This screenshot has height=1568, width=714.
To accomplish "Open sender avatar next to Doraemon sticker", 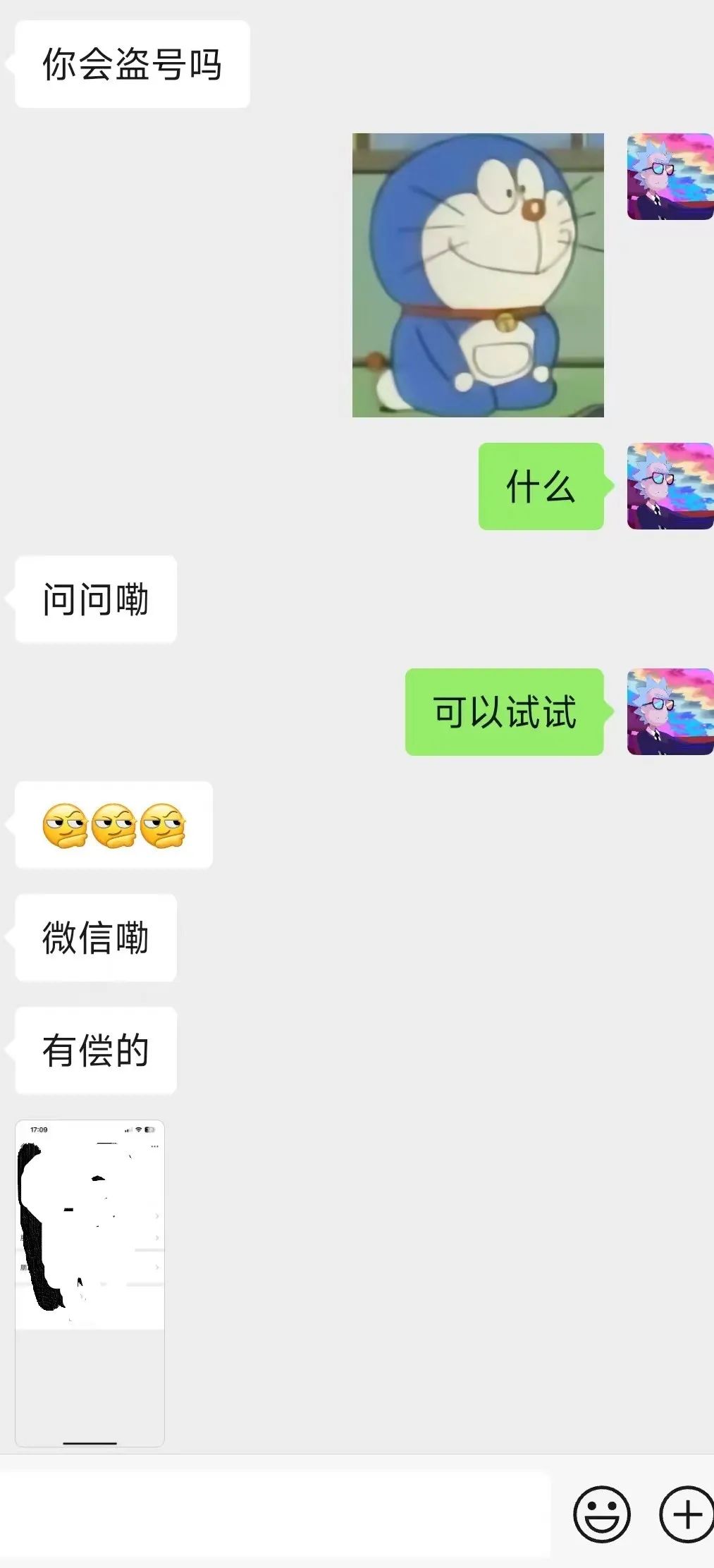I will pos(670,177).
